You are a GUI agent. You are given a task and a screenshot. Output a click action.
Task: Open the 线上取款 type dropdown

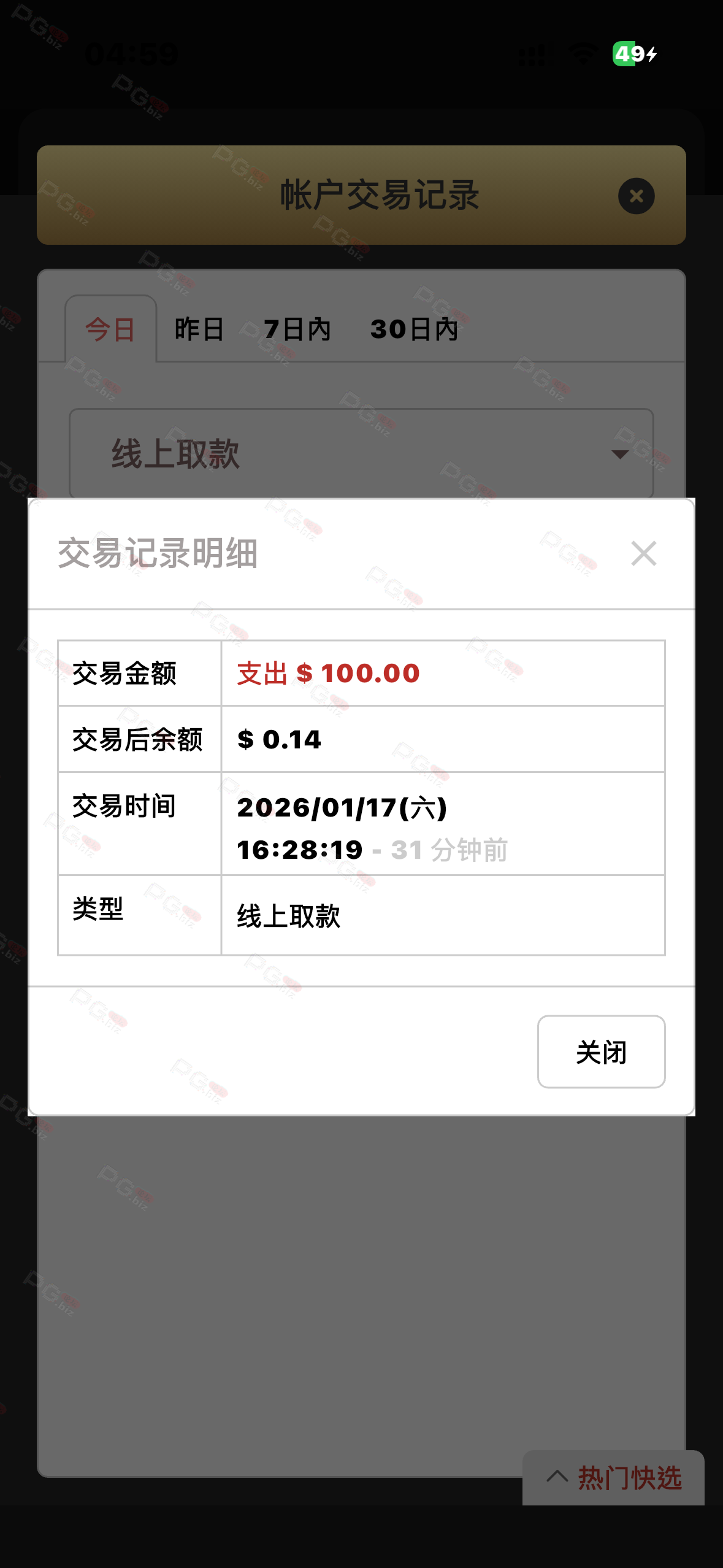tap(361, 454)
